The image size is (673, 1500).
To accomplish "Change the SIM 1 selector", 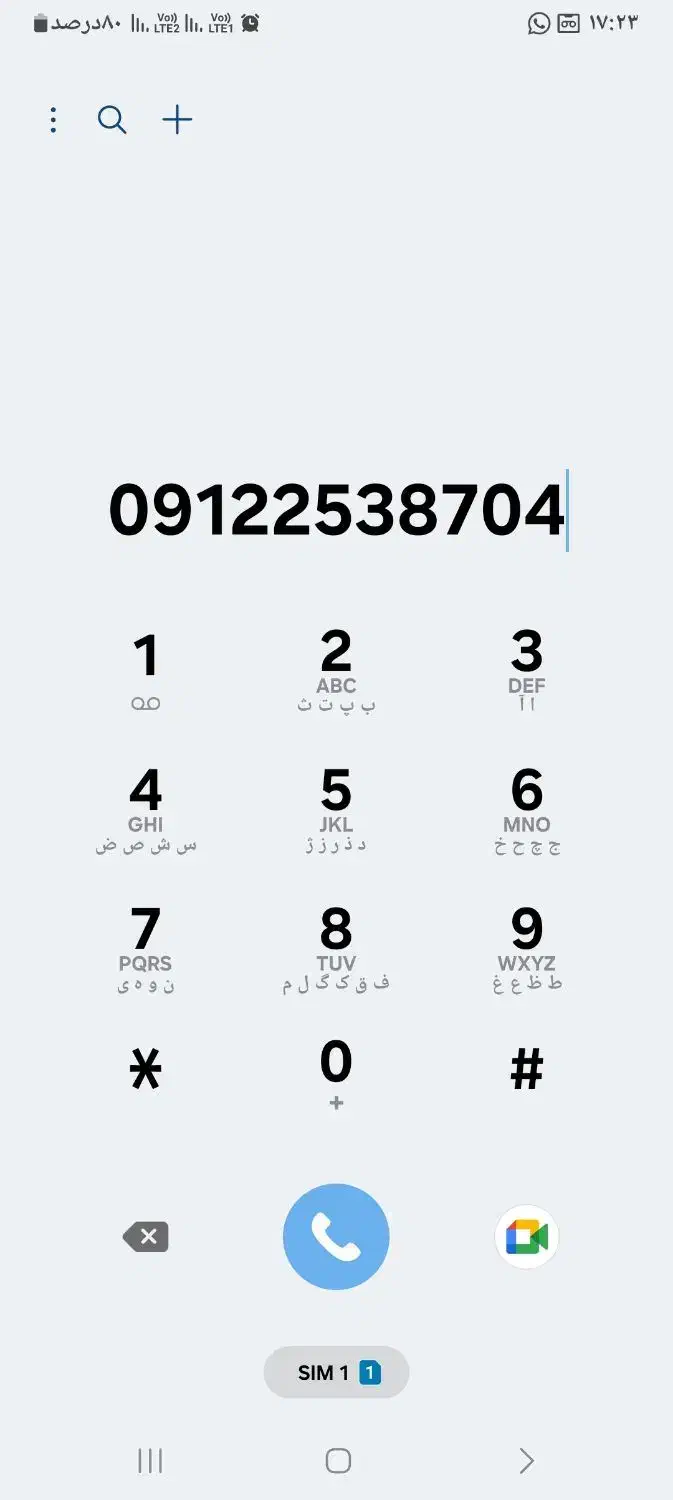I will 336,1372.
